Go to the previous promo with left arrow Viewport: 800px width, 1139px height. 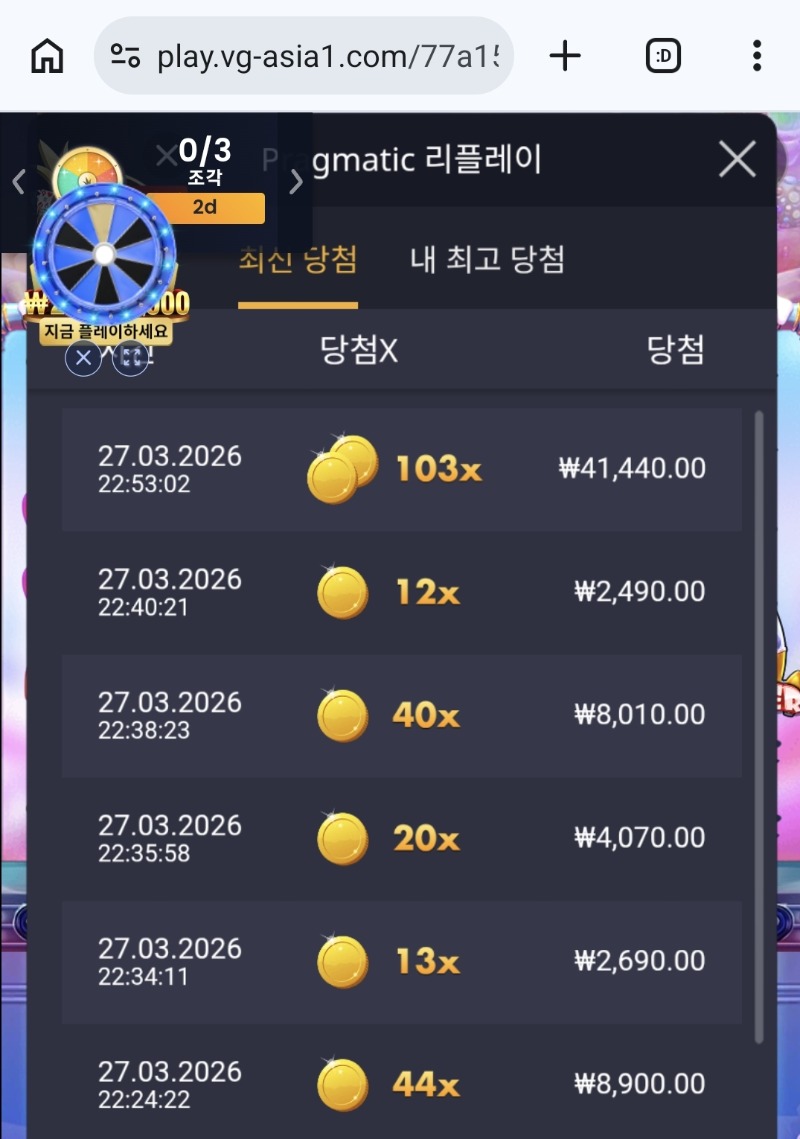18,182
